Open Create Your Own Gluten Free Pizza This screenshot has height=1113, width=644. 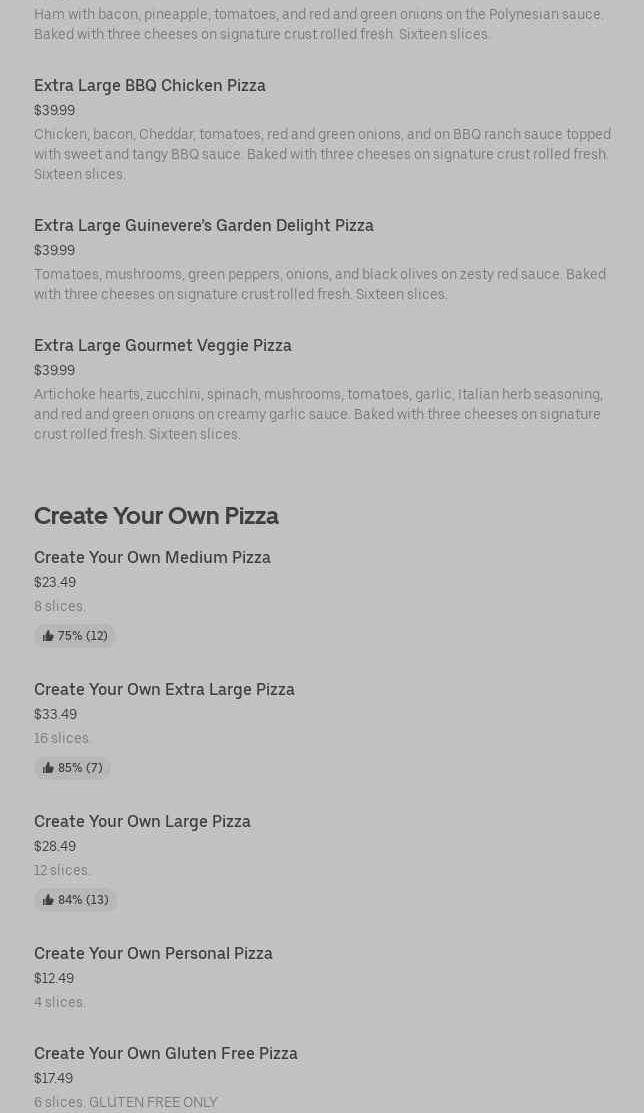[166, 1053]
